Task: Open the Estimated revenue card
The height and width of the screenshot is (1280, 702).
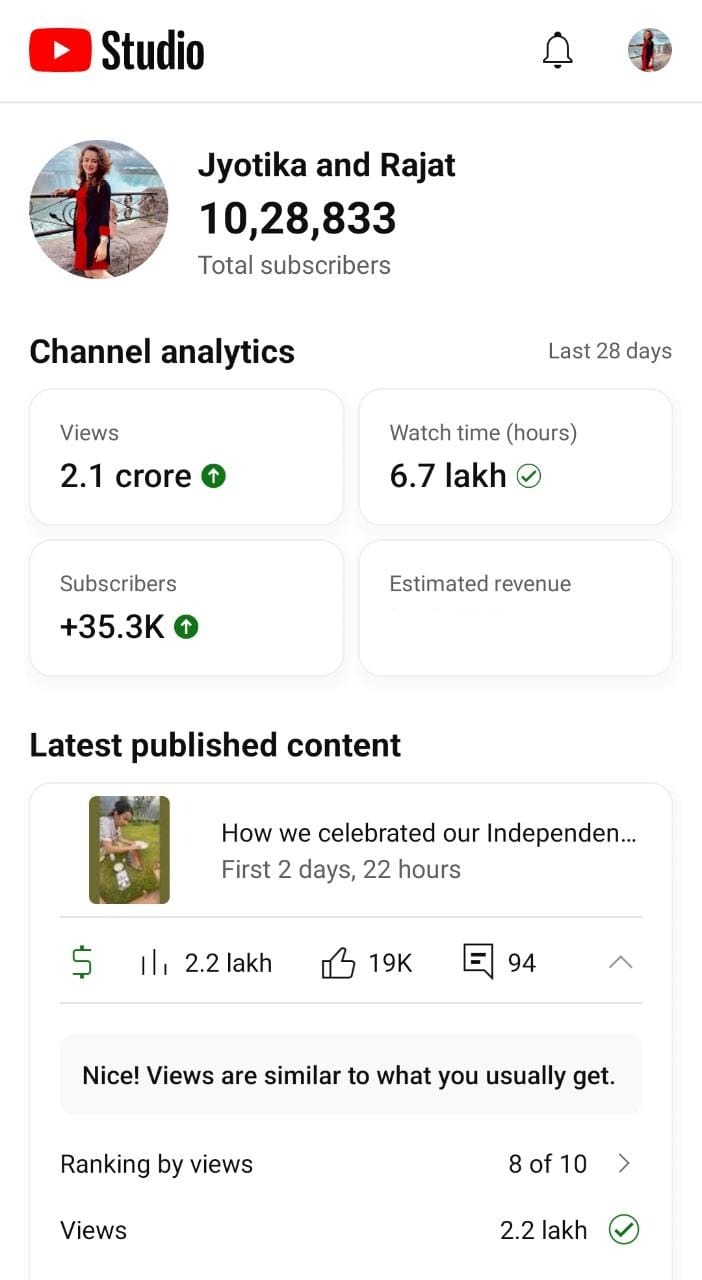Action: click(x=515, y=608)
